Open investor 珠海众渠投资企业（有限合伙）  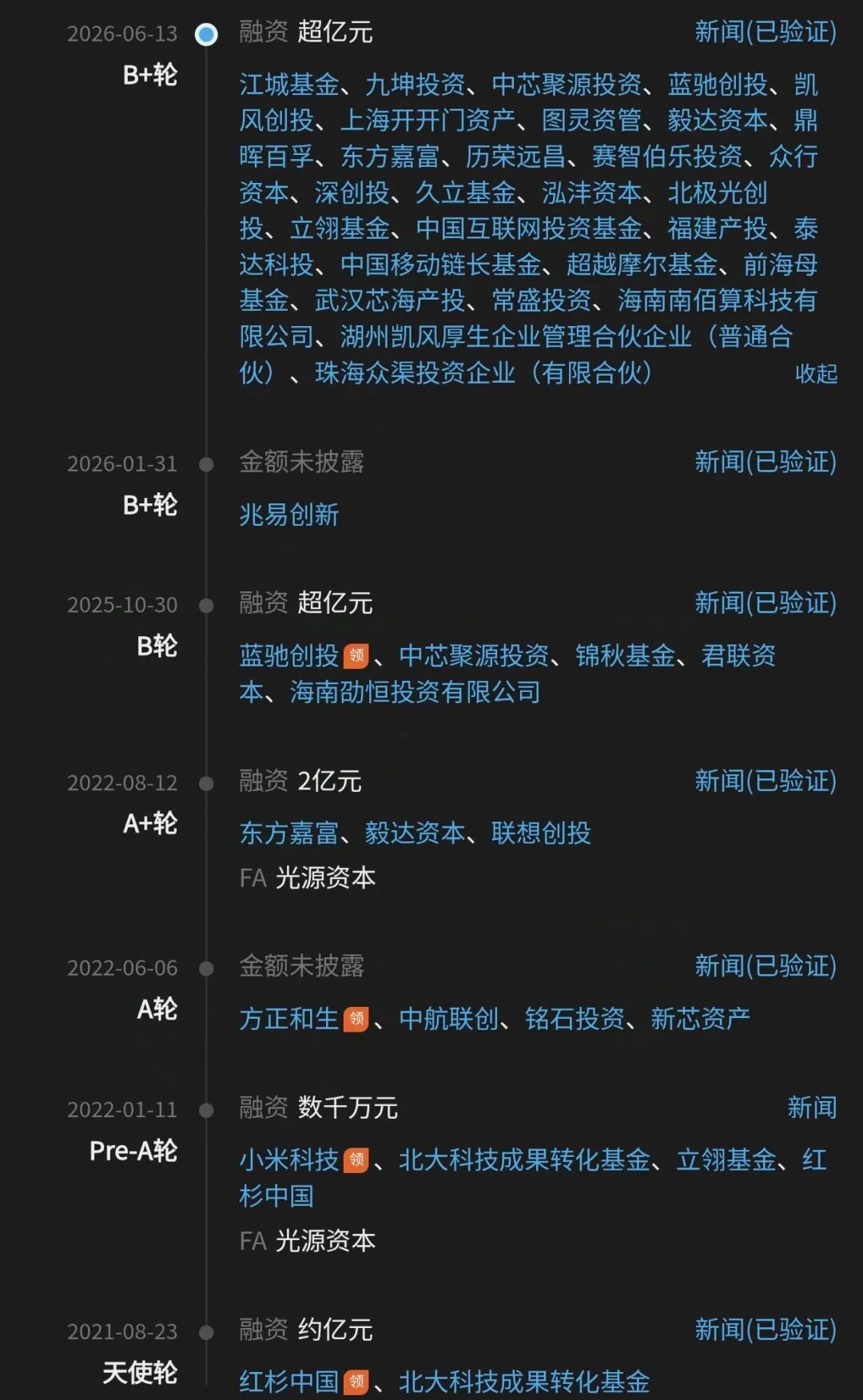tap(485, 372)
